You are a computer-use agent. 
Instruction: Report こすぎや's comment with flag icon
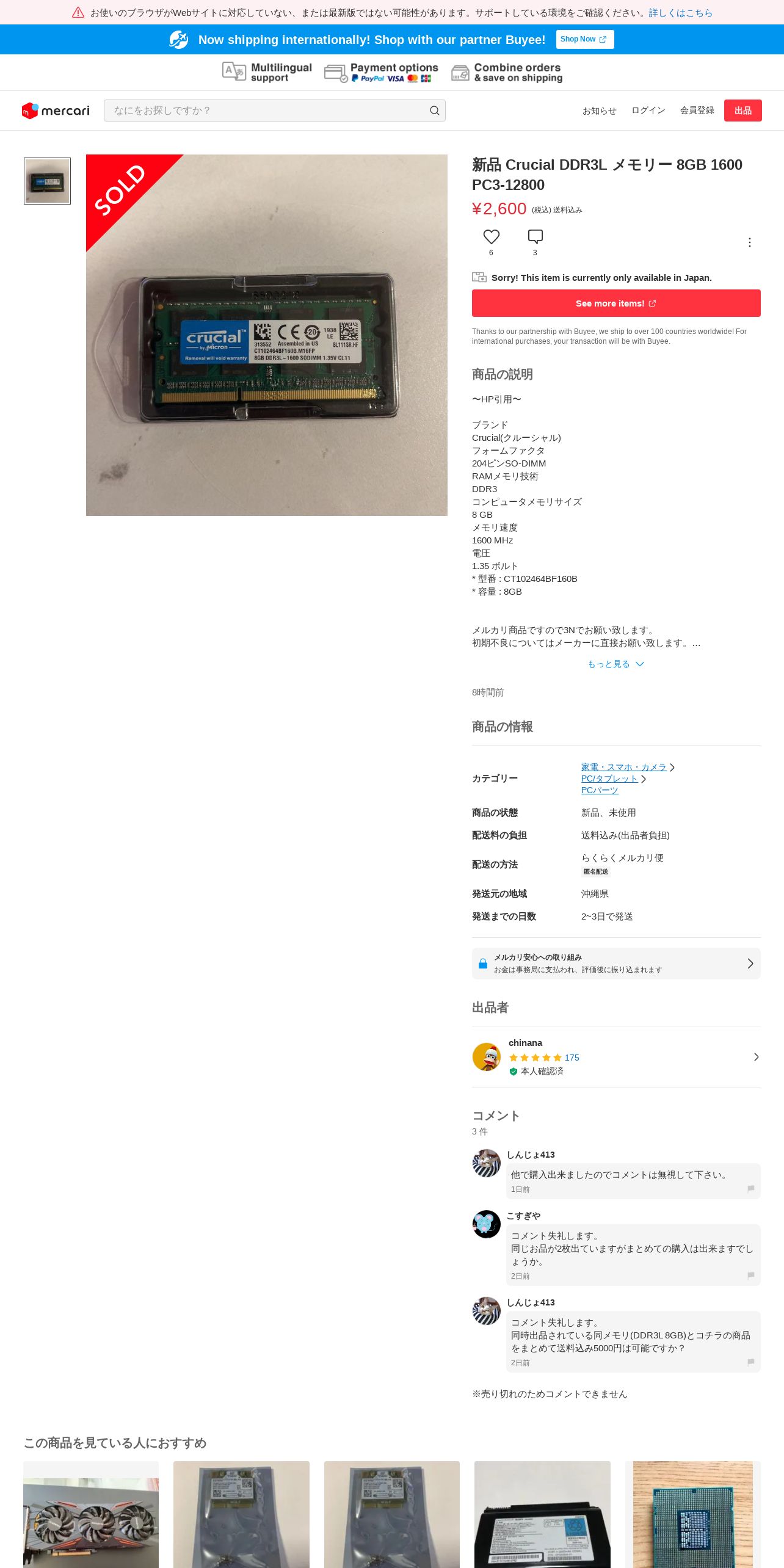(x=750, y=1276)
